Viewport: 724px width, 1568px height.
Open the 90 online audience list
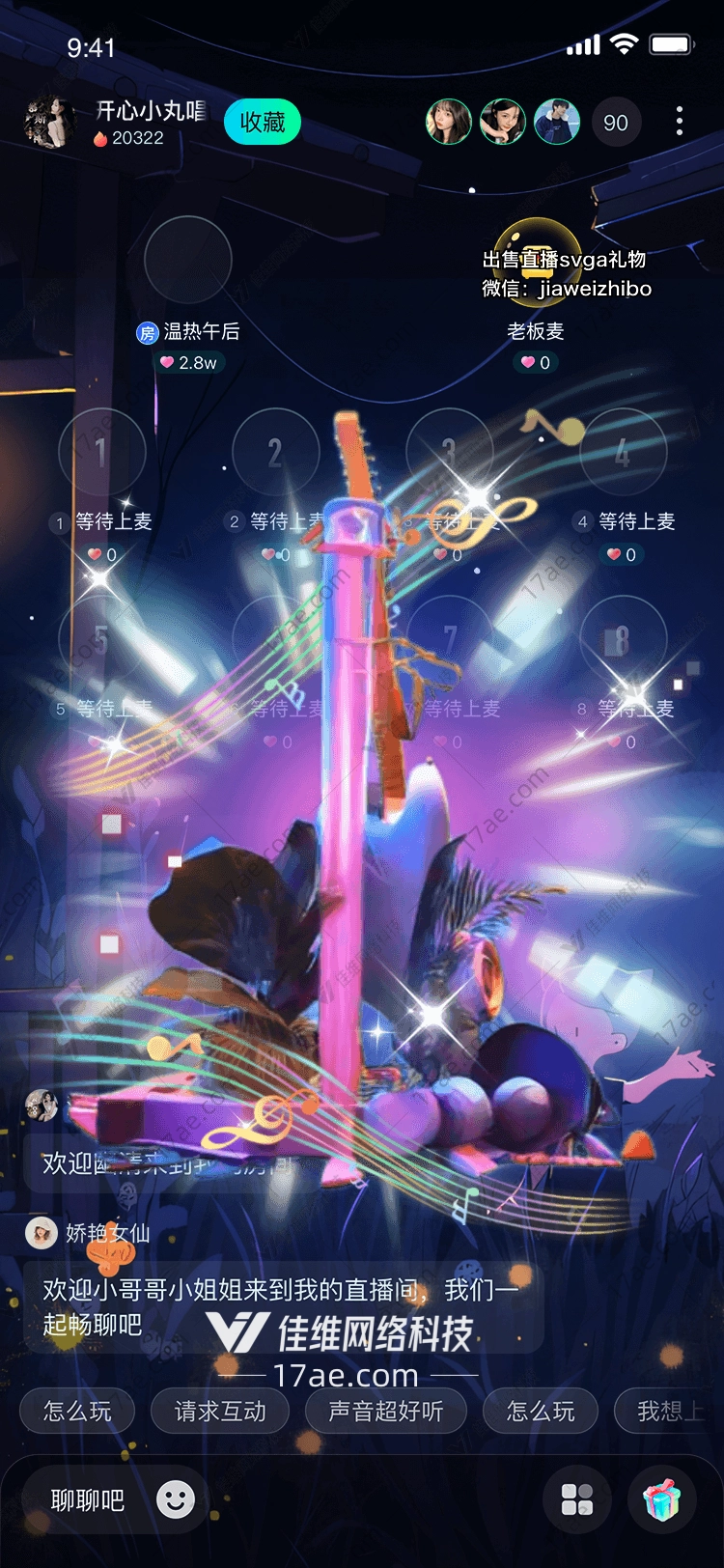point(616,123)
